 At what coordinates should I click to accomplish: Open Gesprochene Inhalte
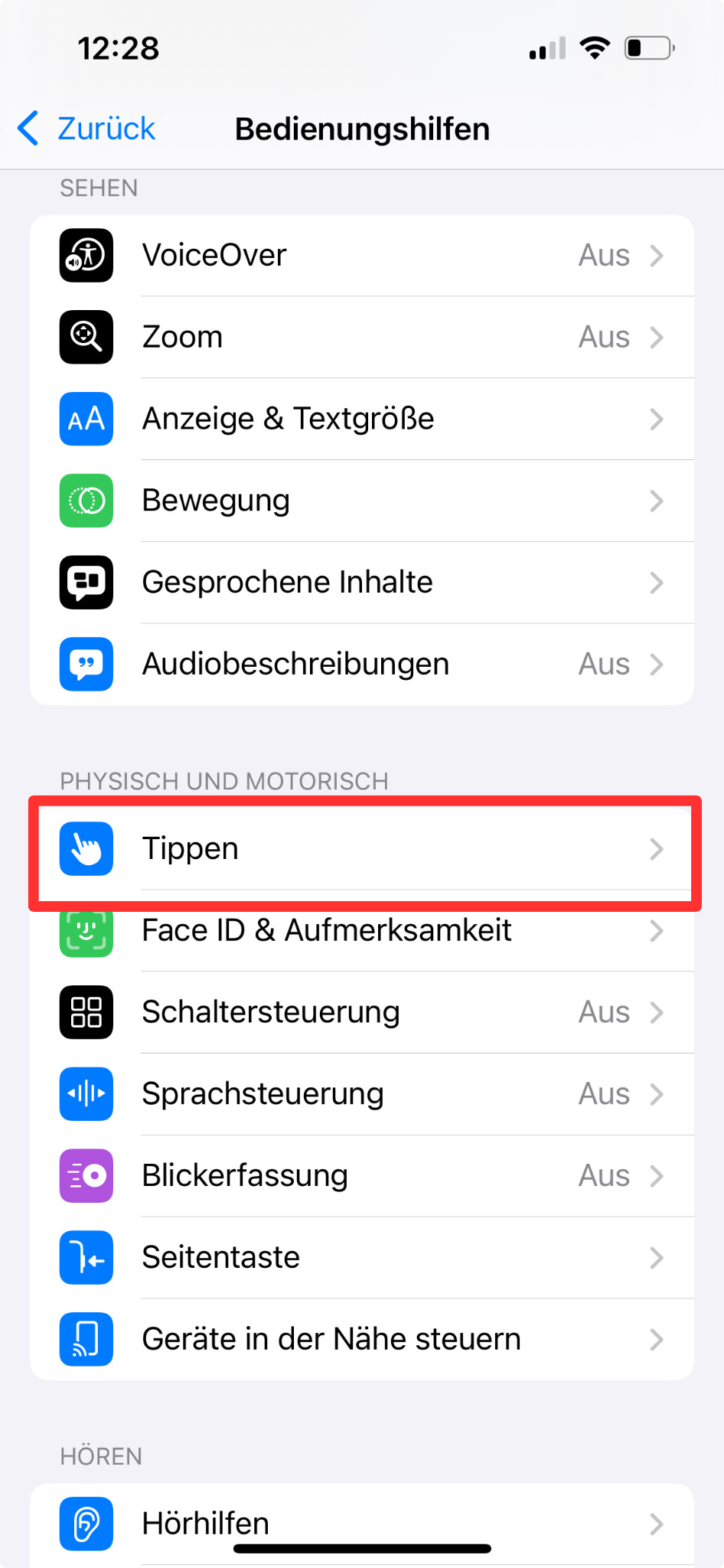tap(361, 583)
